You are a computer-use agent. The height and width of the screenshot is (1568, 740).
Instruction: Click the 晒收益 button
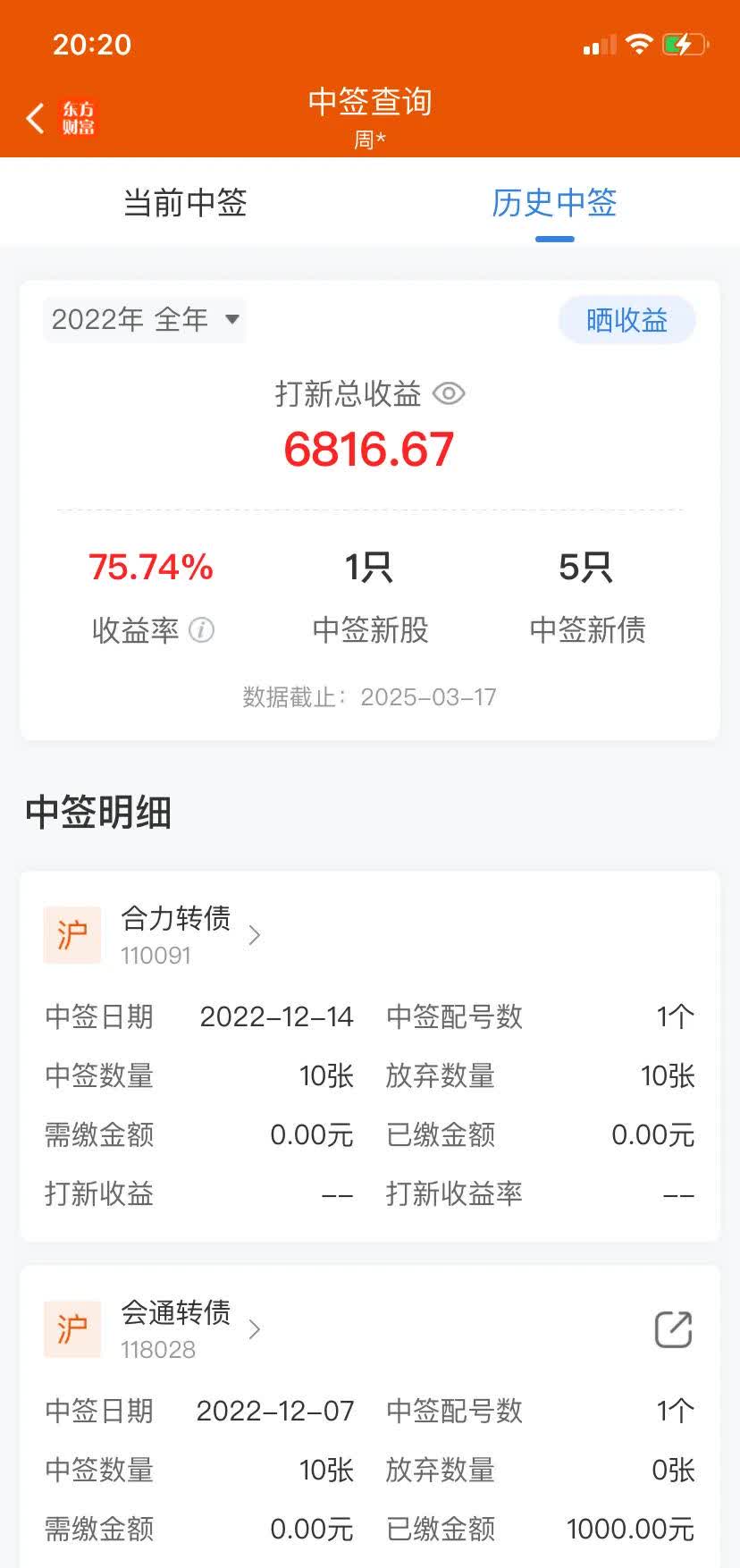tap(626, 319)
